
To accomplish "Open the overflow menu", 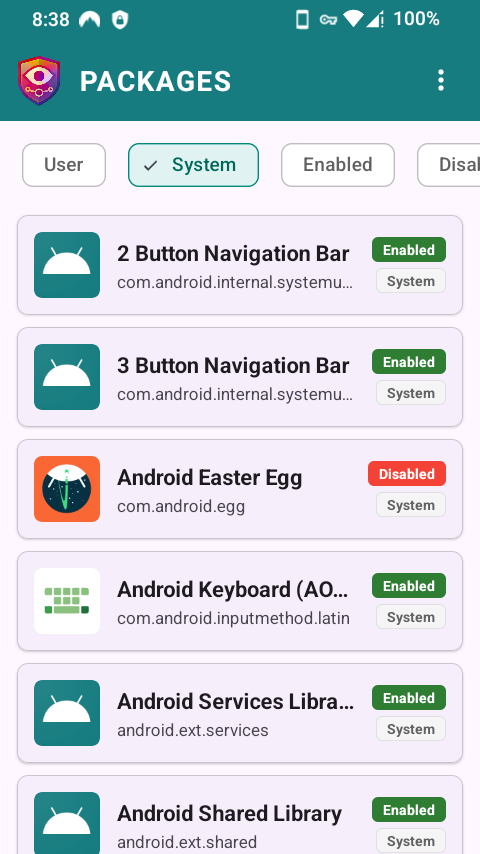I will point(441,81).
